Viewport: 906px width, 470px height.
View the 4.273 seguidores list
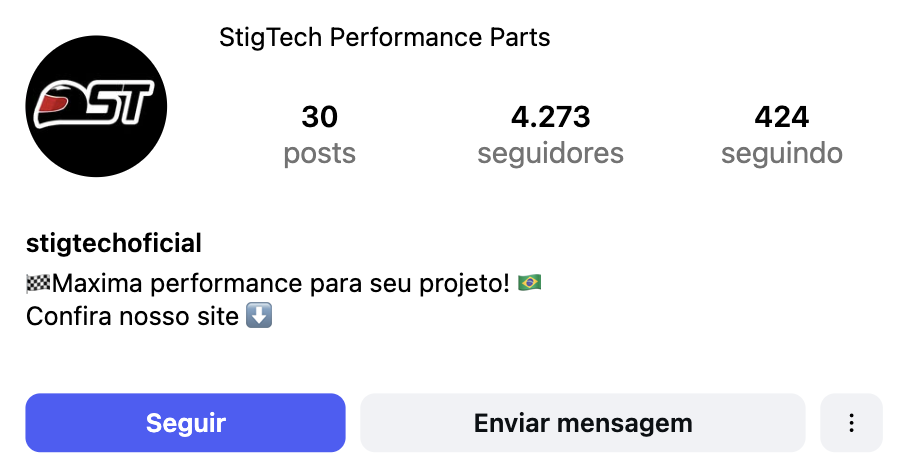pos(550,135)
